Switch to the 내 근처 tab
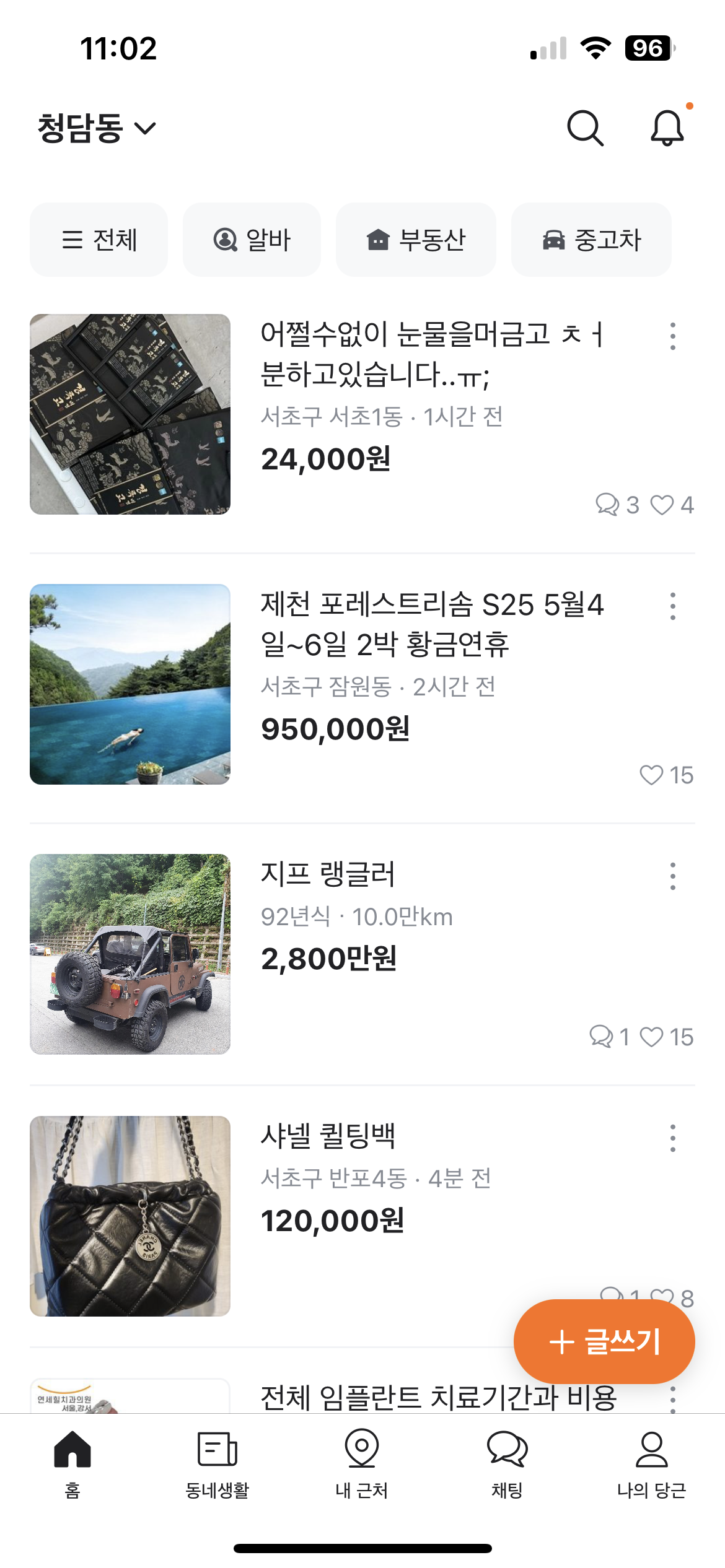 click(362, 1464)
